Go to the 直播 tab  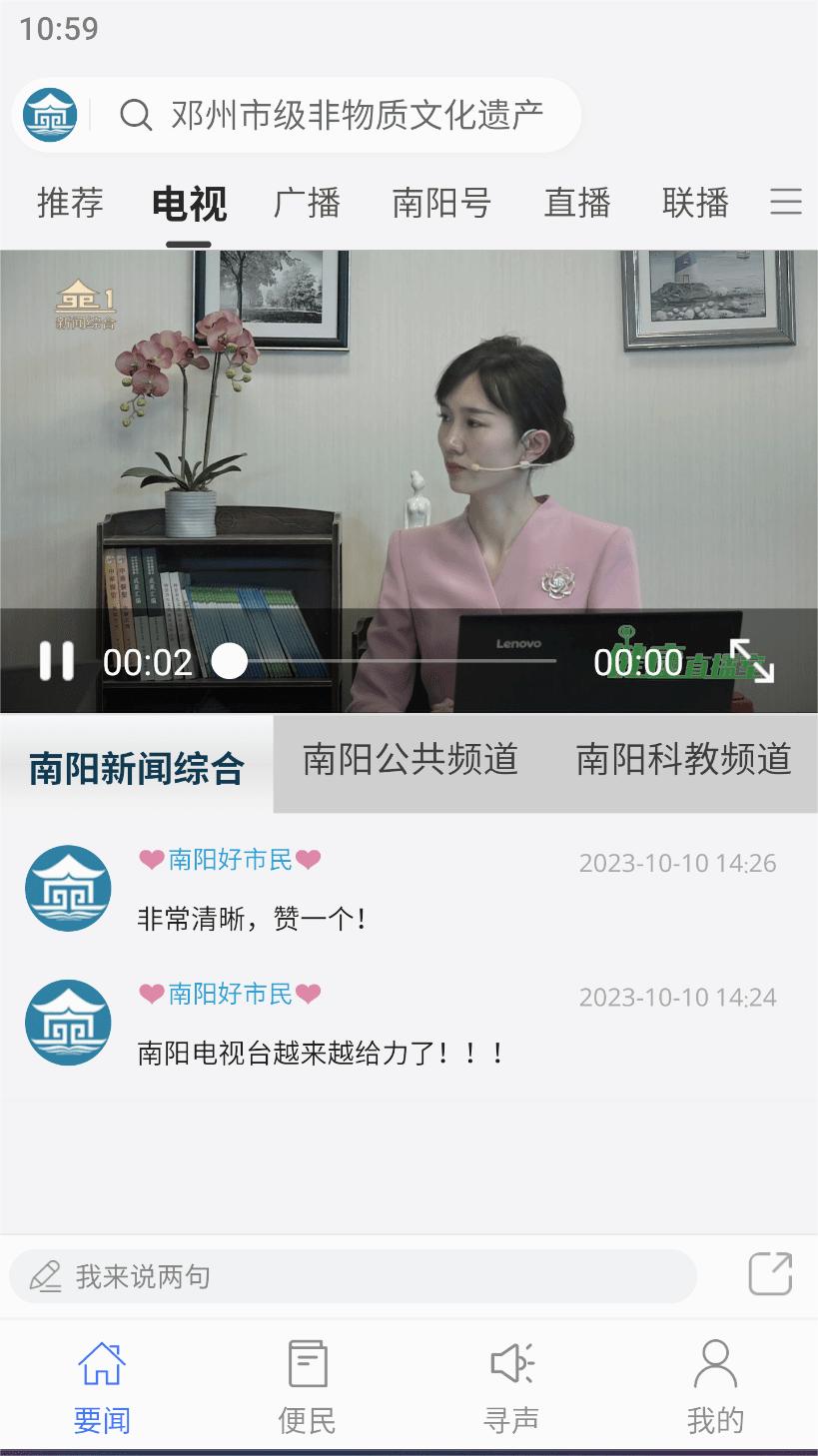pos(577,203)
